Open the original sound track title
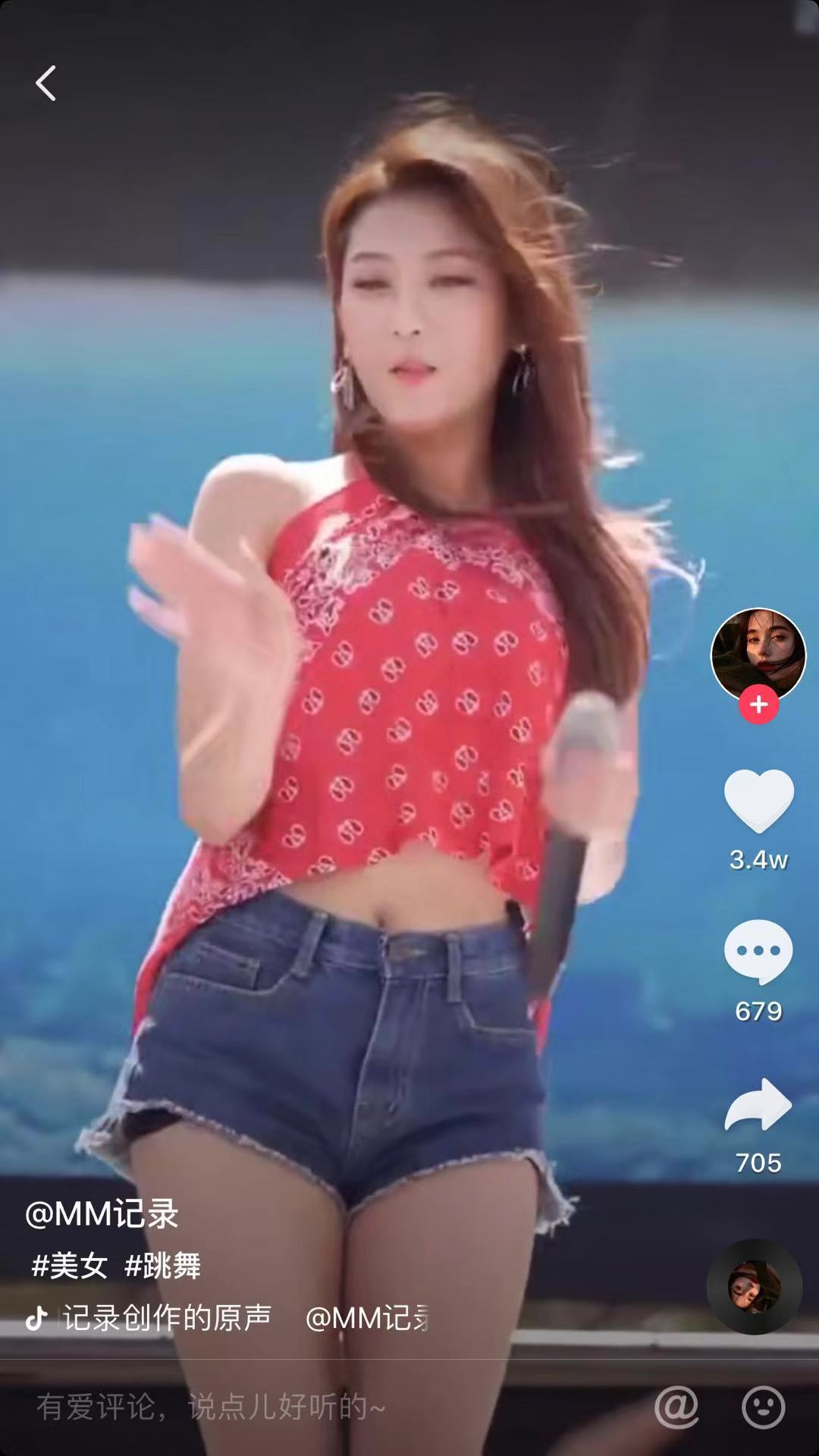The height and width of the screenshot is (1456, 819). 167,1318
